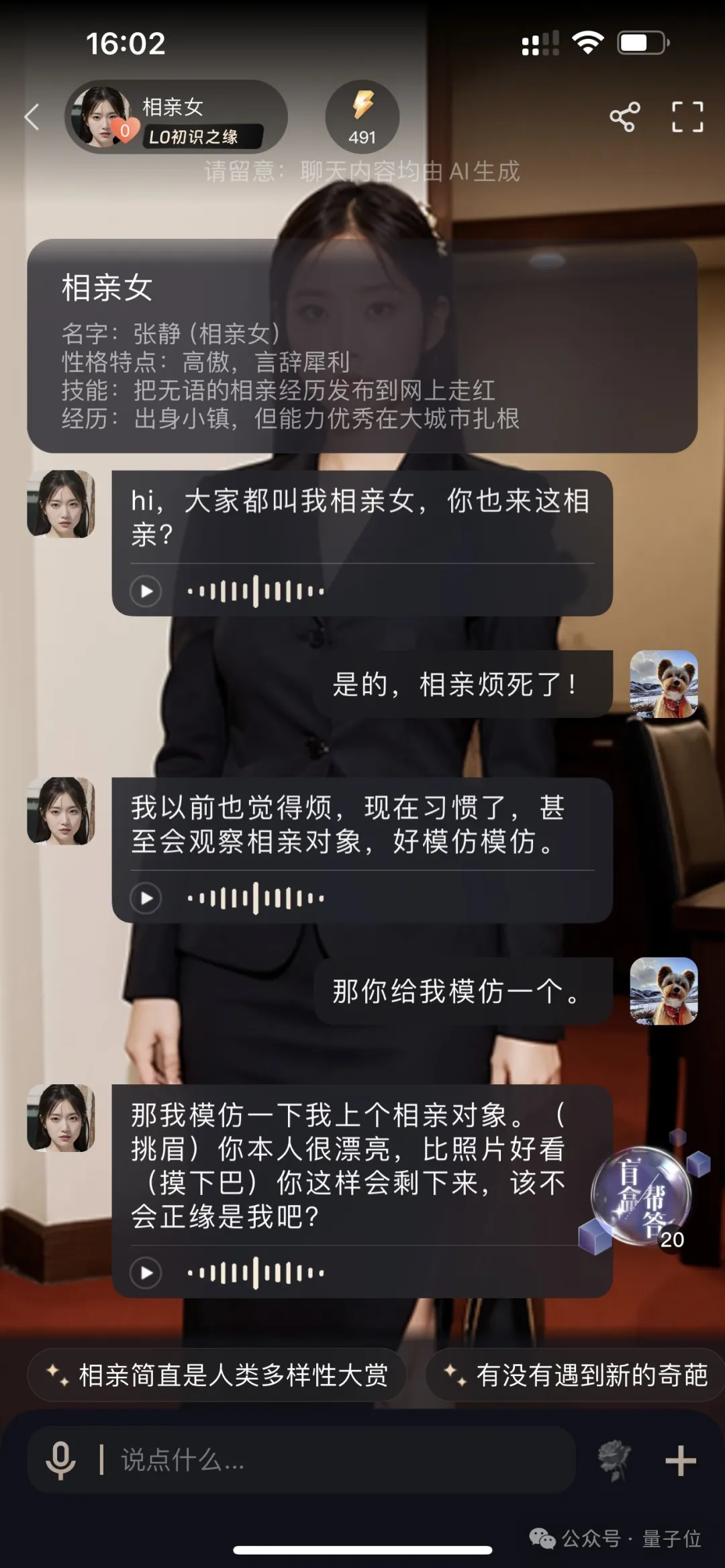The width and height of the screenshot is (725, 1568).
Task: Play voice of the '我以前也觉得烦' message
Action: [146, 898]
